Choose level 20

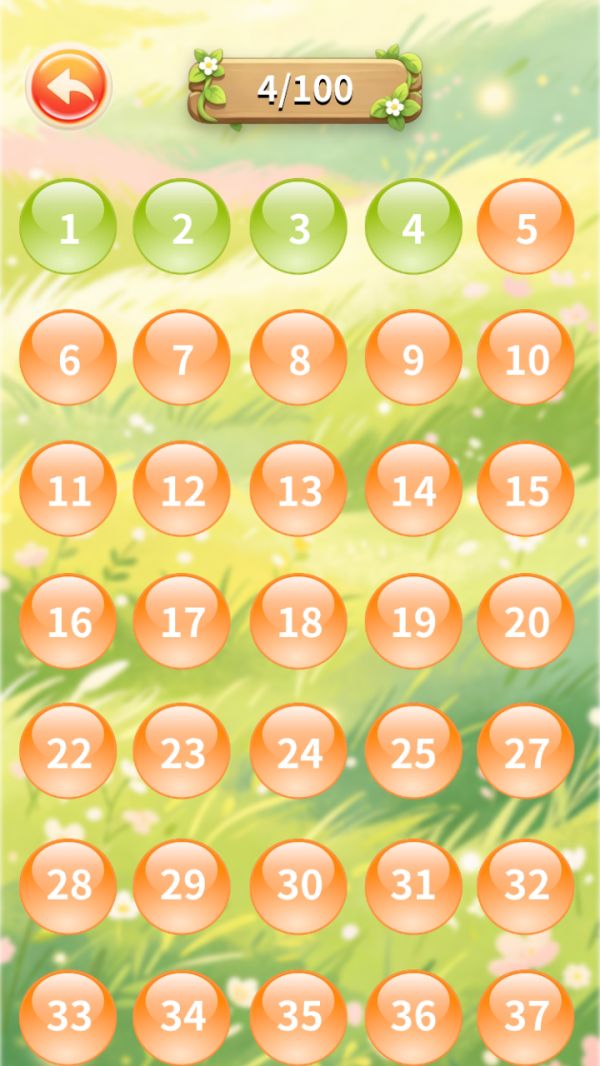[x=525, y=621]
